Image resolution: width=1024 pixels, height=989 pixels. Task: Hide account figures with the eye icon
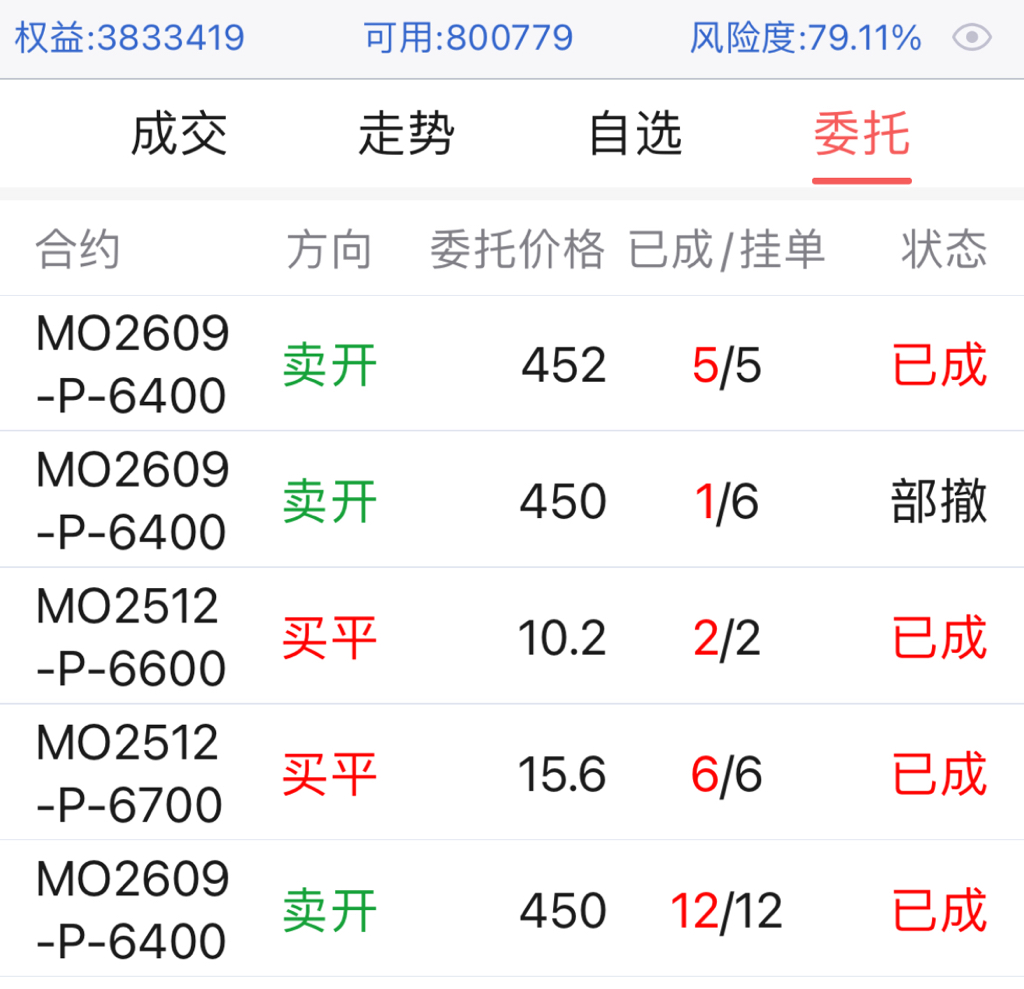coord(972,39)
